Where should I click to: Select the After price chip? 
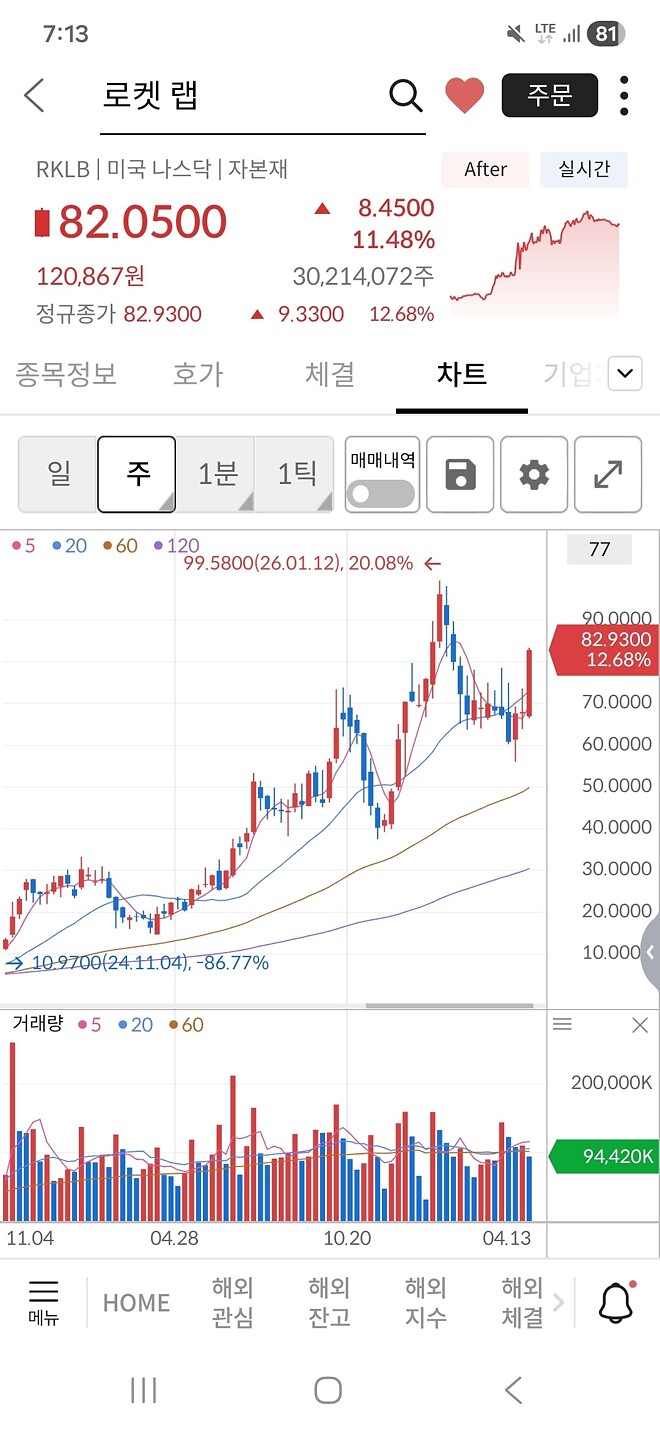click(x=485, y=170)
